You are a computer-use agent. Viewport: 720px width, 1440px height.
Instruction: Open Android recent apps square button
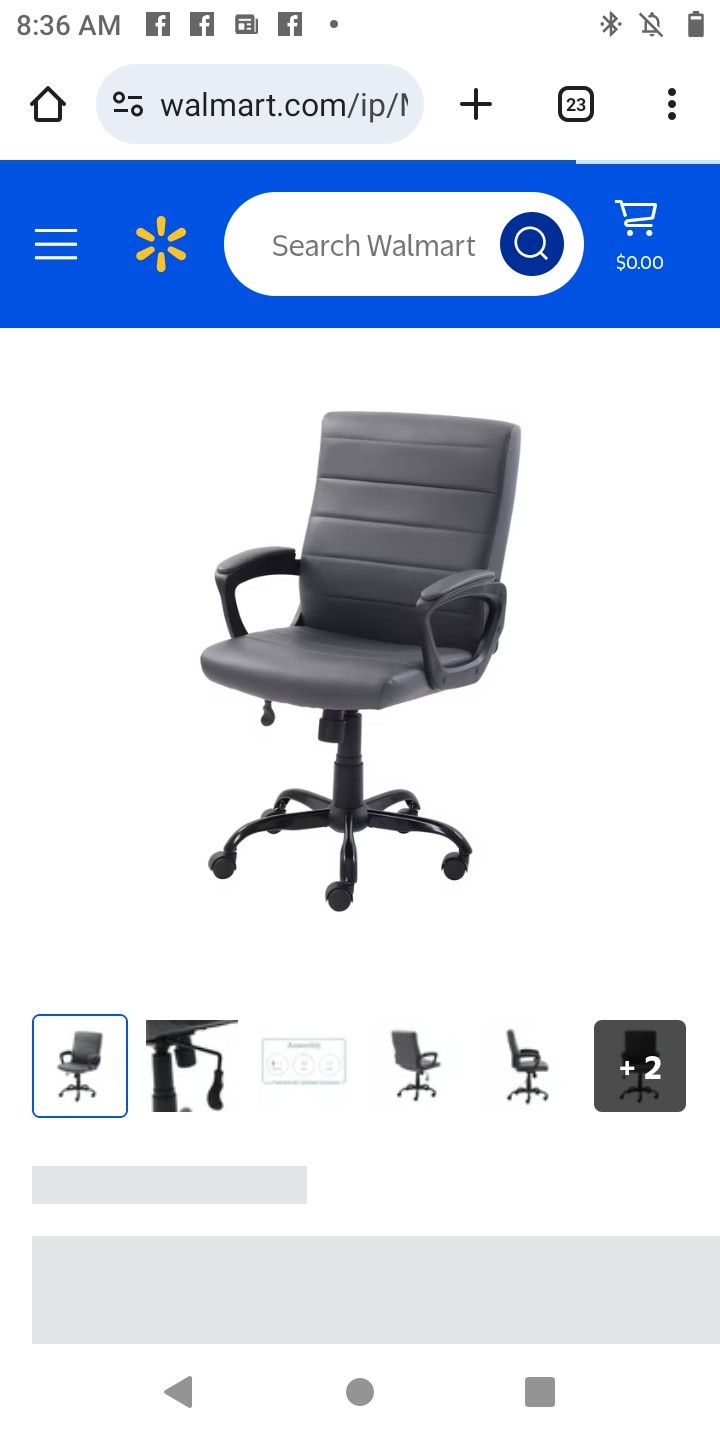[540, 1390]
